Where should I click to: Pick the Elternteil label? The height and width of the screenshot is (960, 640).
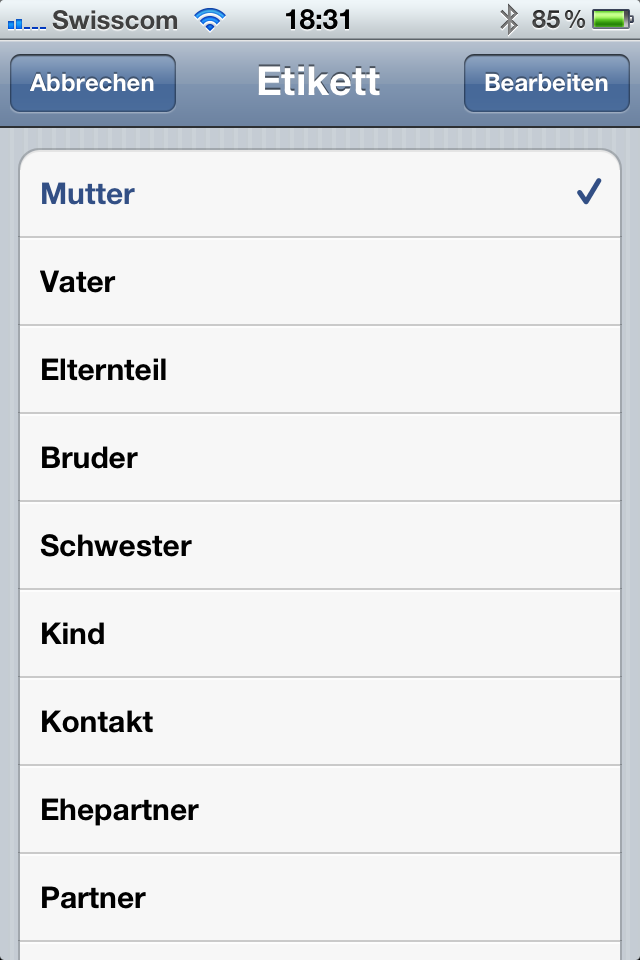click(x=320, y=370)
